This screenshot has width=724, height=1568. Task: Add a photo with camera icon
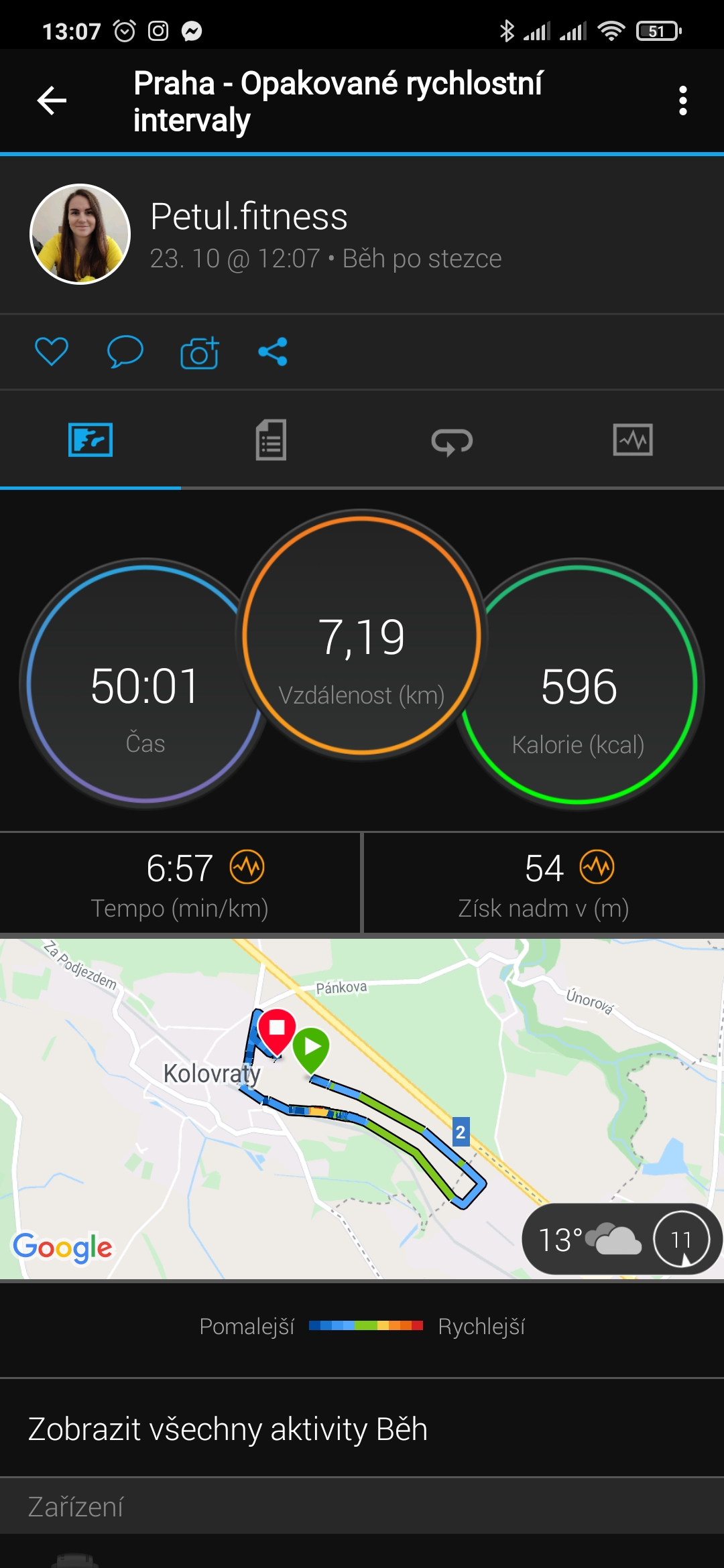pos(199,352)
